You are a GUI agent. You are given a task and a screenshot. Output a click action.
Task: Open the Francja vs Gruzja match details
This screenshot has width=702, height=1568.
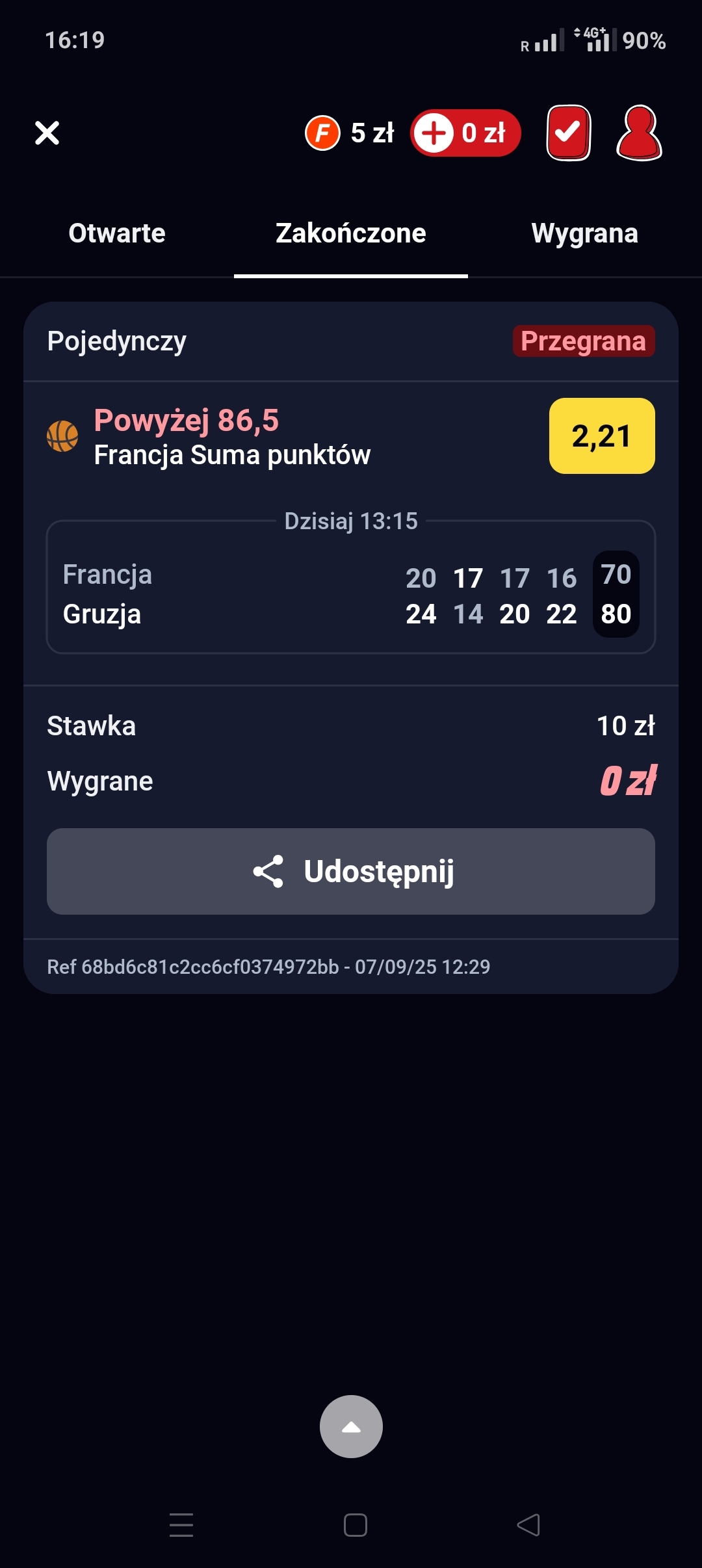pyautogui.click(x=351, y=594)
